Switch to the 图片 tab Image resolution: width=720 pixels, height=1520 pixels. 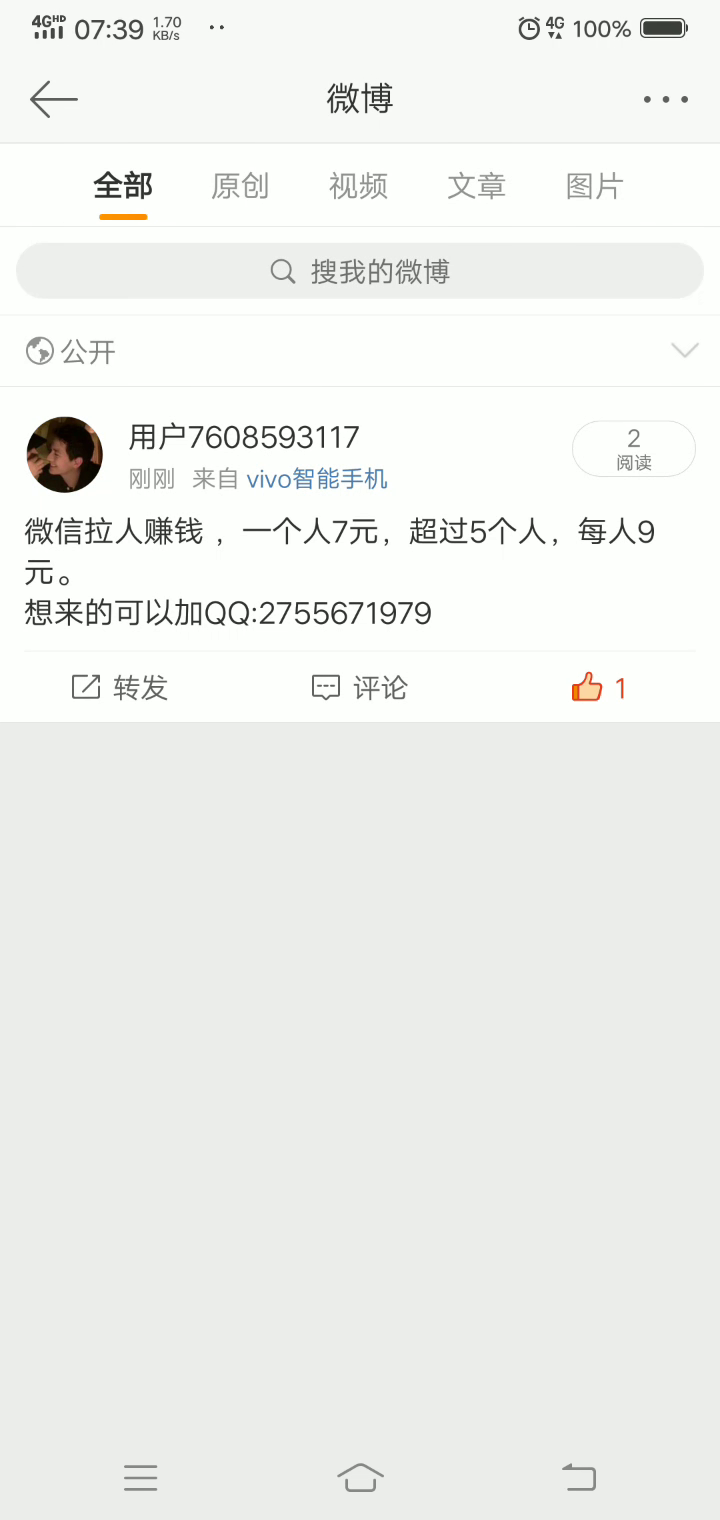tap(594, 186)
